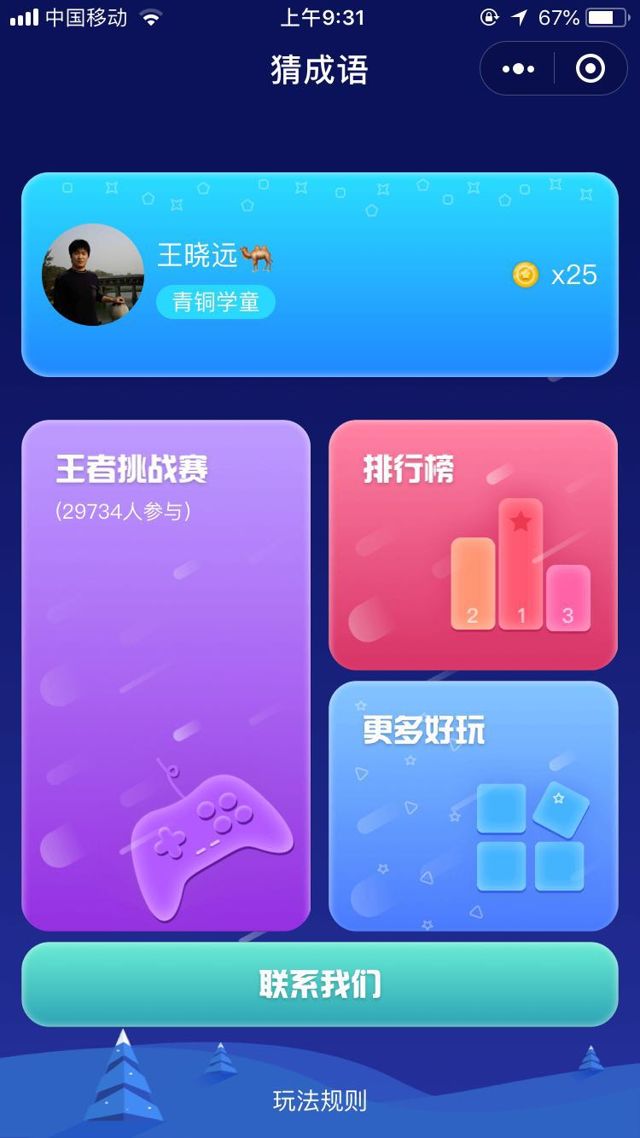Start the 王者挑战赛 challenge
This screenshot has height=1138, width=640.
[166, 675]
